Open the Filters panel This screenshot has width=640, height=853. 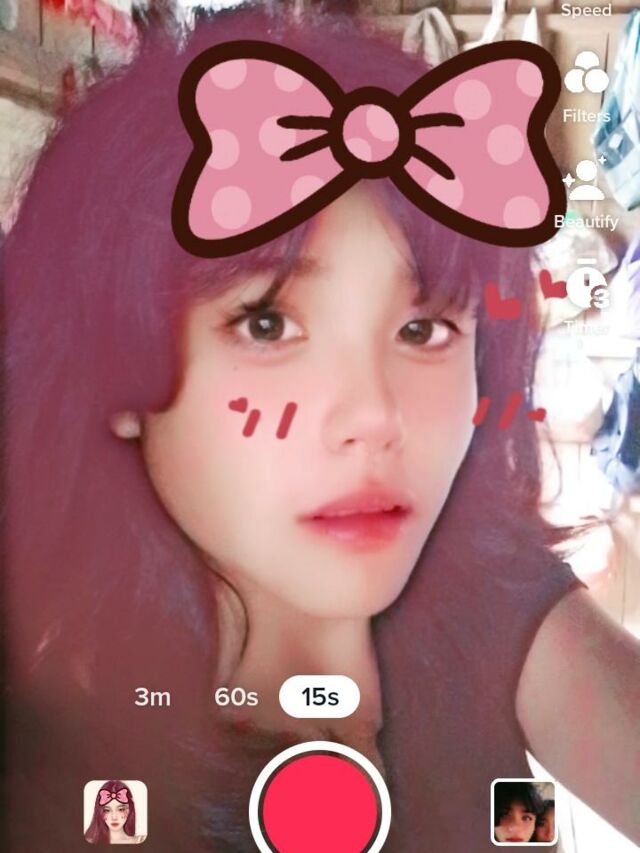tap(587, 83)
